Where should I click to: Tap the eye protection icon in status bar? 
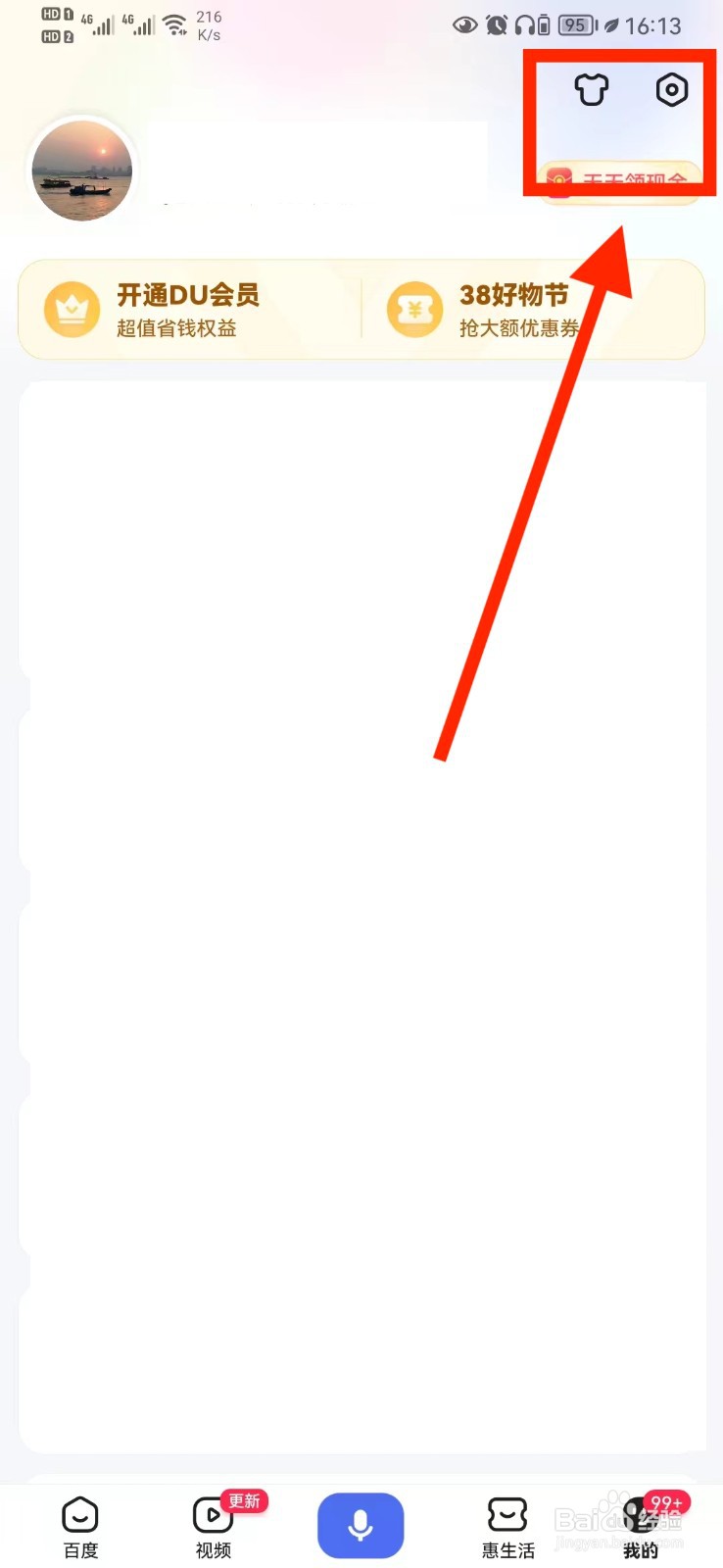tap(464, 25)
